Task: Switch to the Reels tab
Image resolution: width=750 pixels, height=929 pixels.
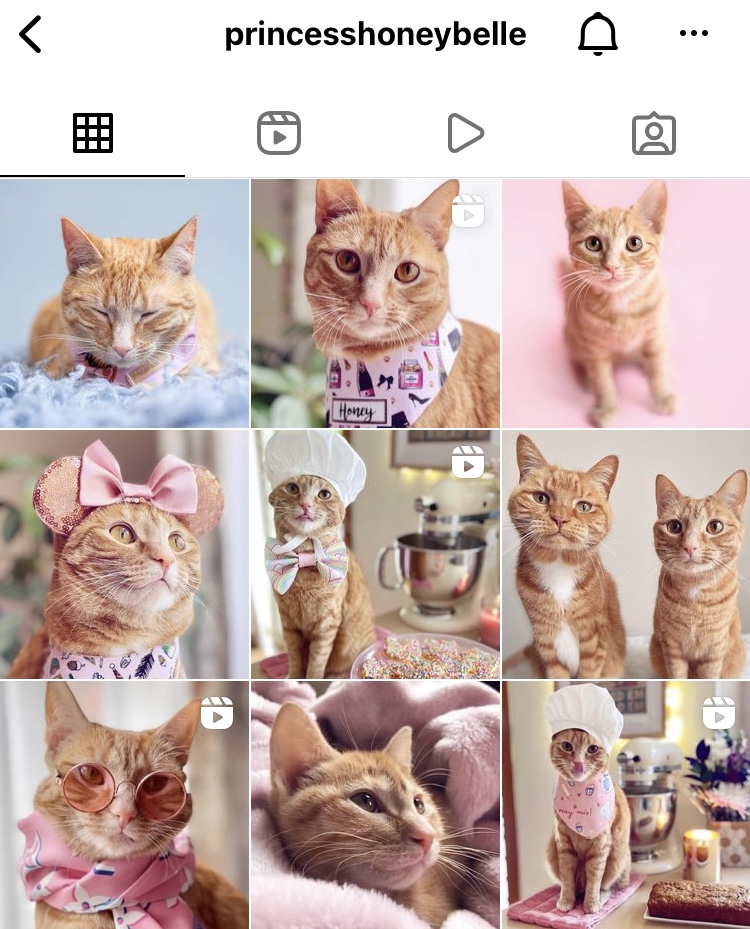Action: tap(279, 133)
